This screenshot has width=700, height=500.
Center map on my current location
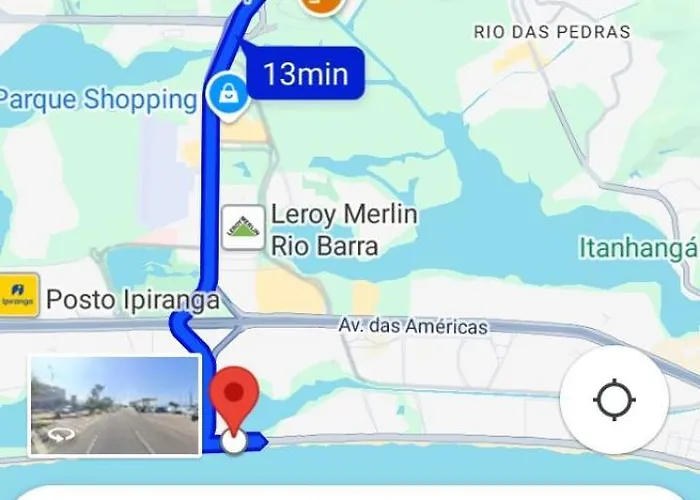coord(614,401)
